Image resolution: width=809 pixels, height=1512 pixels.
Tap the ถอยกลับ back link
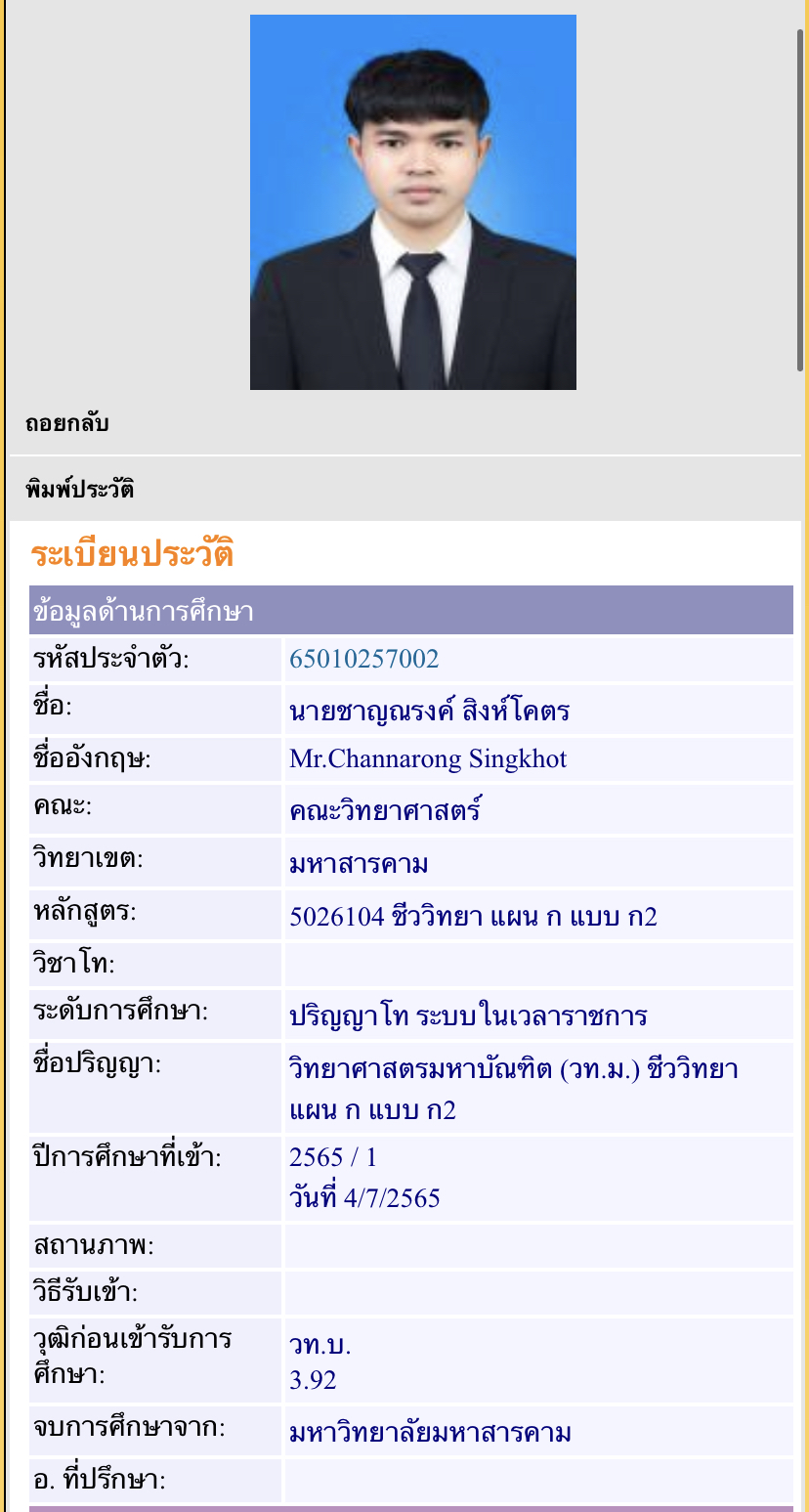tap(67, 423)
